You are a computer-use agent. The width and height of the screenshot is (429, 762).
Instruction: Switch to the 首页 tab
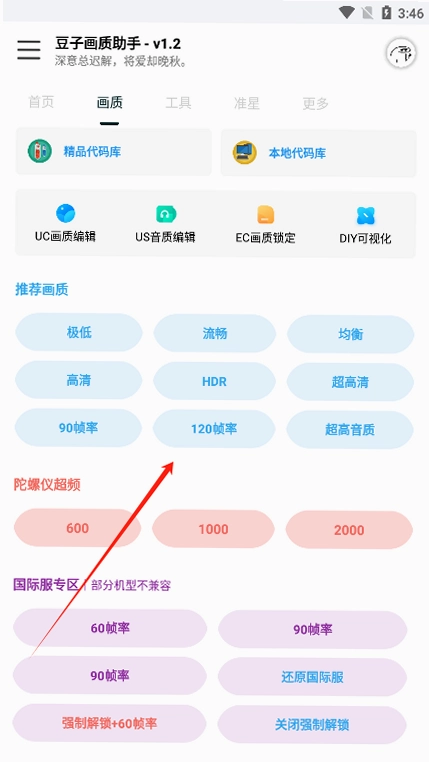41,102
